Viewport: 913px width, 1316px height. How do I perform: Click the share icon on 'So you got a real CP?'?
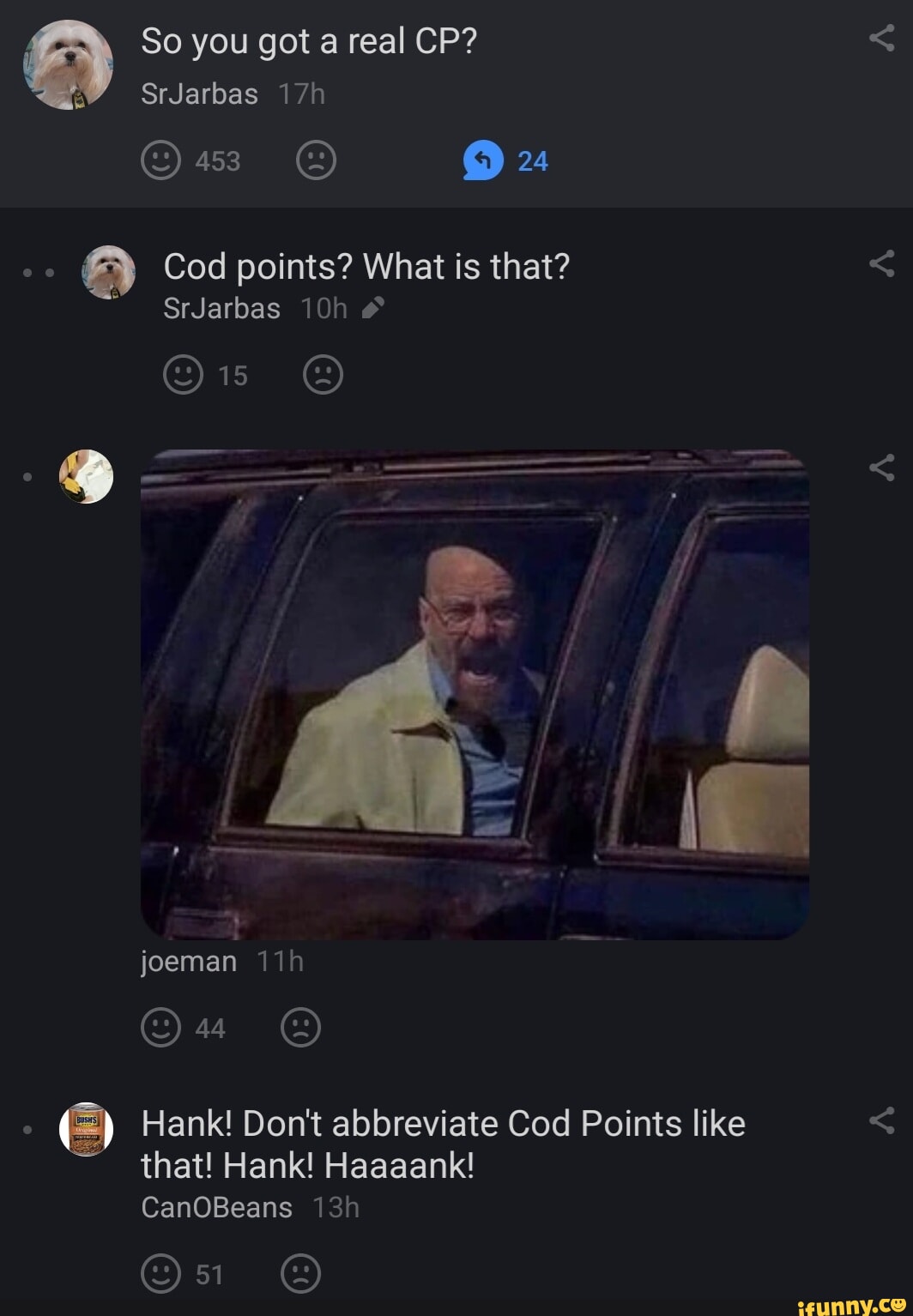pyautogui.click(x=881, y=39)
